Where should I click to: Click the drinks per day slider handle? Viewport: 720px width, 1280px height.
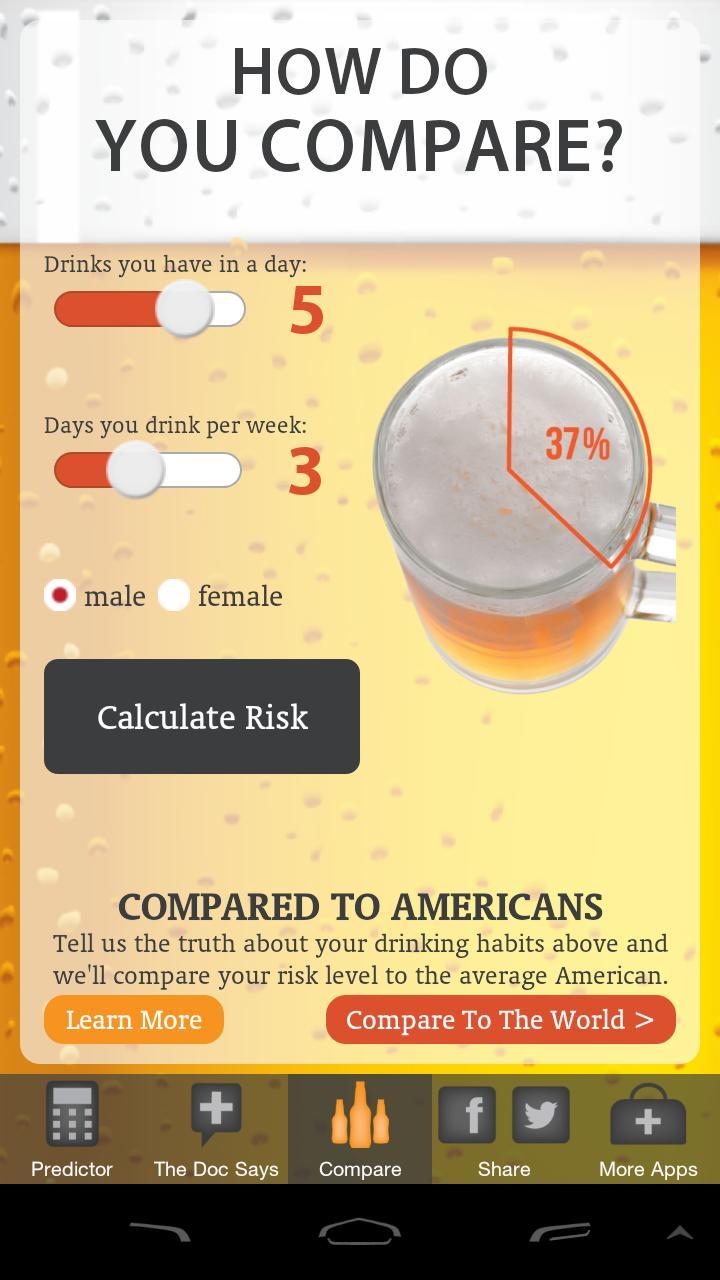[x=185, y=309]
